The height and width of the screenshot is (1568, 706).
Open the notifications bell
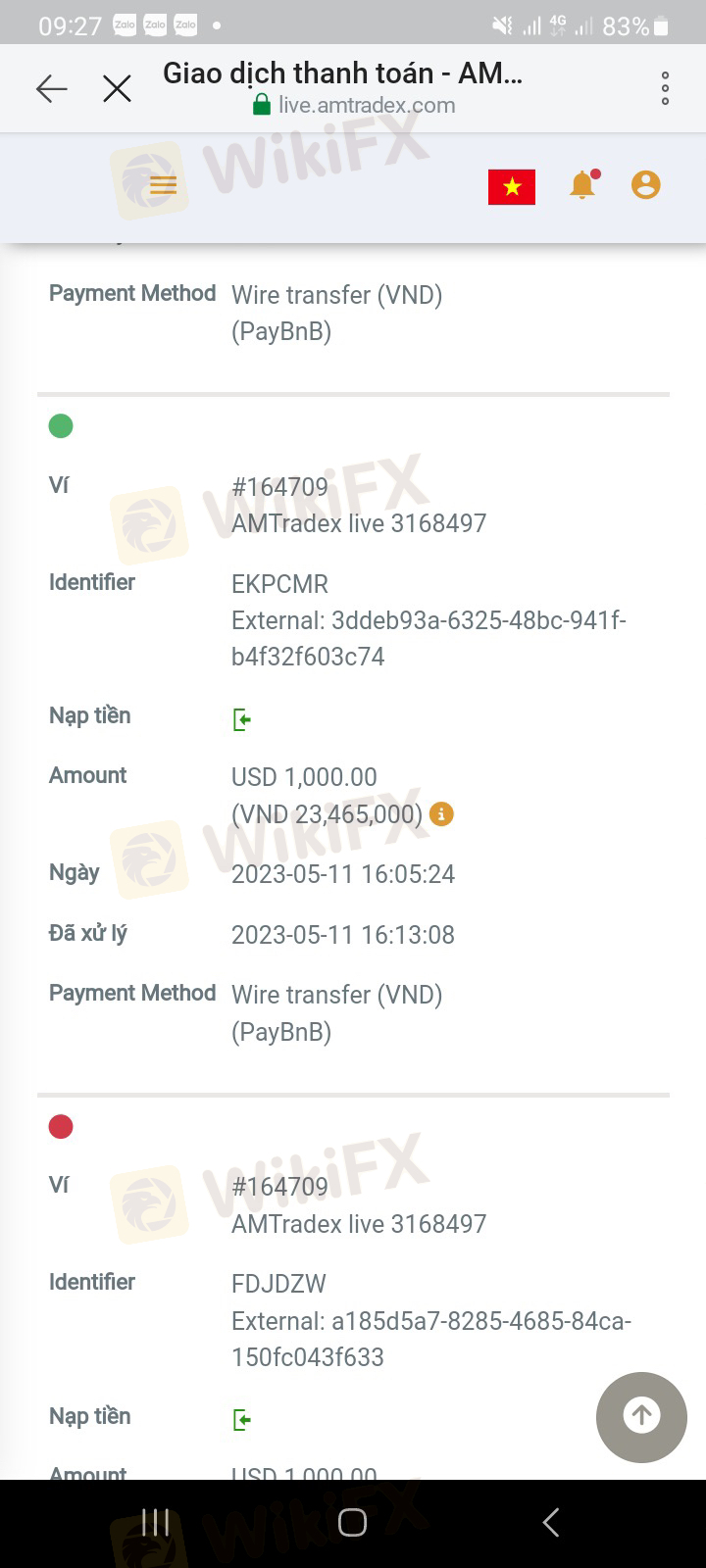click(x=583, y=183)
